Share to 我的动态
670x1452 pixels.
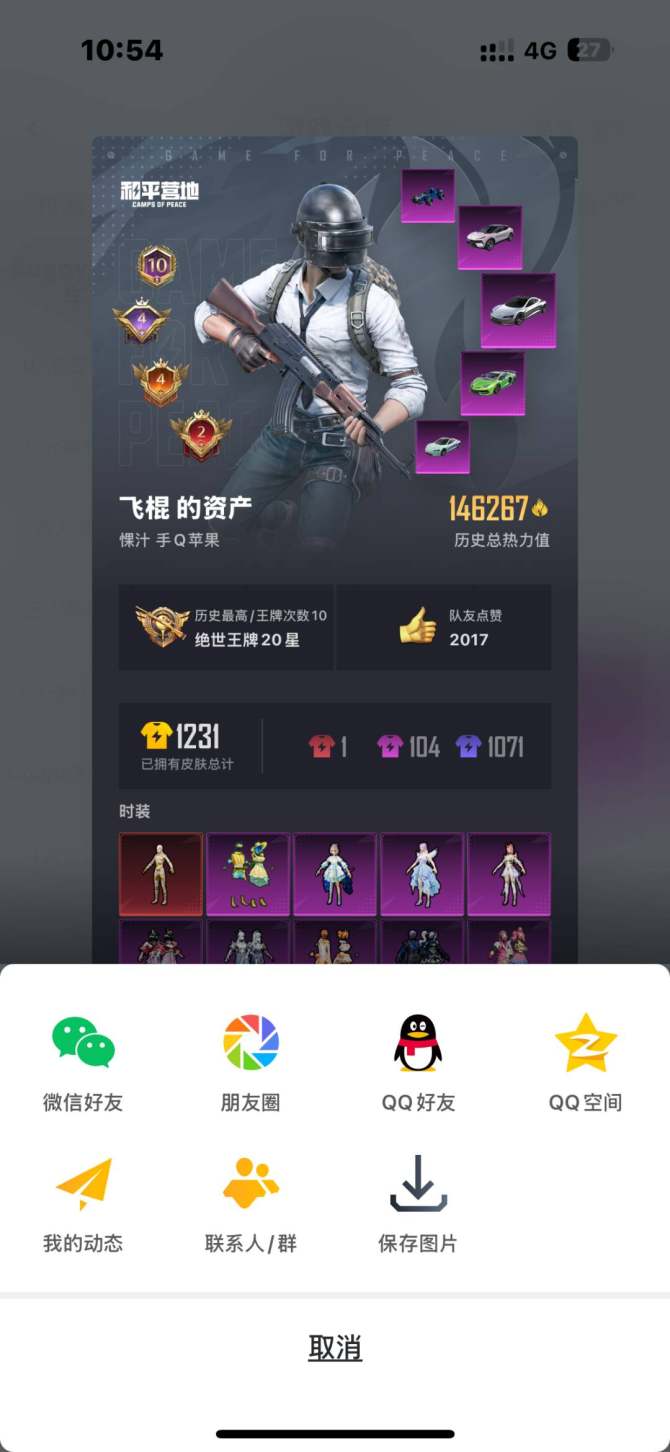pos(83,1186)
